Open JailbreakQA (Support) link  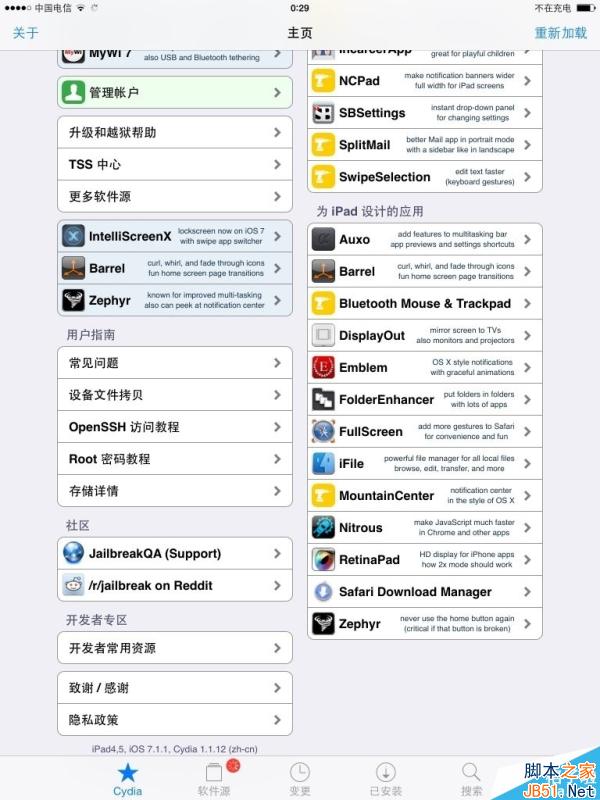click(175, 553)
